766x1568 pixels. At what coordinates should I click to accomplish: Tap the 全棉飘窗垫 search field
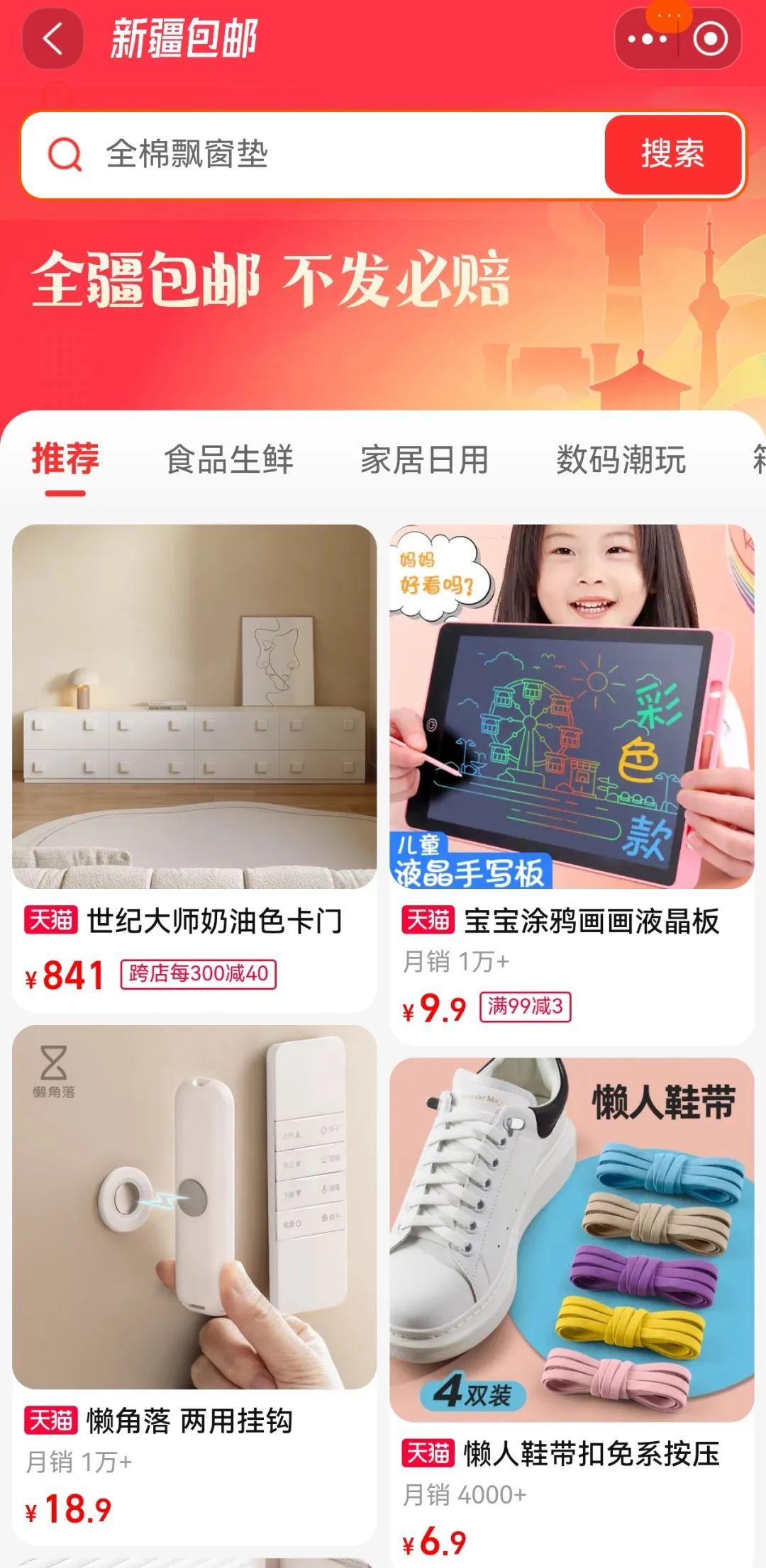pos(312,155)
